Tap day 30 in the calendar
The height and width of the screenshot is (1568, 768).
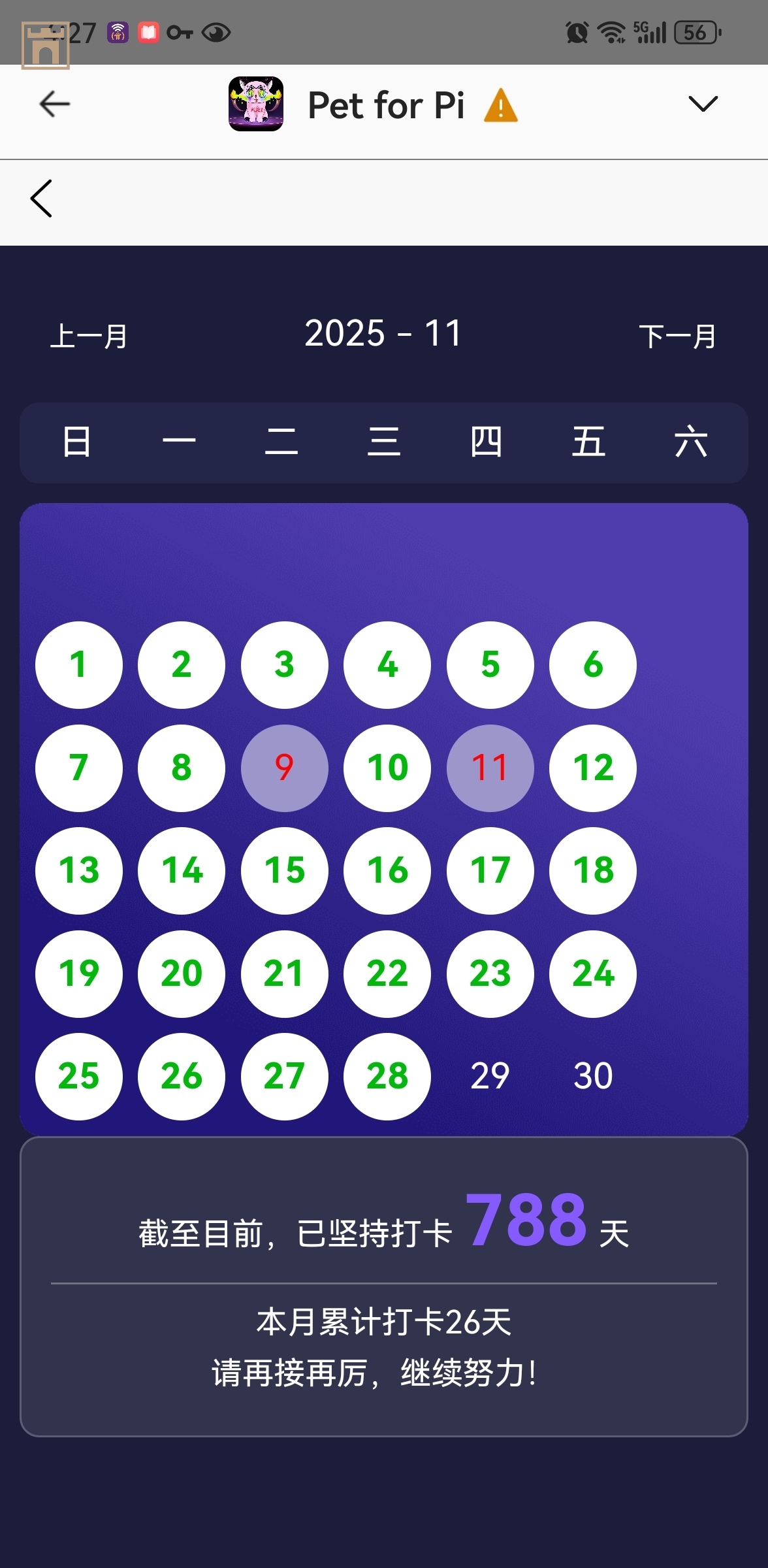click(x=593, y=1076)
